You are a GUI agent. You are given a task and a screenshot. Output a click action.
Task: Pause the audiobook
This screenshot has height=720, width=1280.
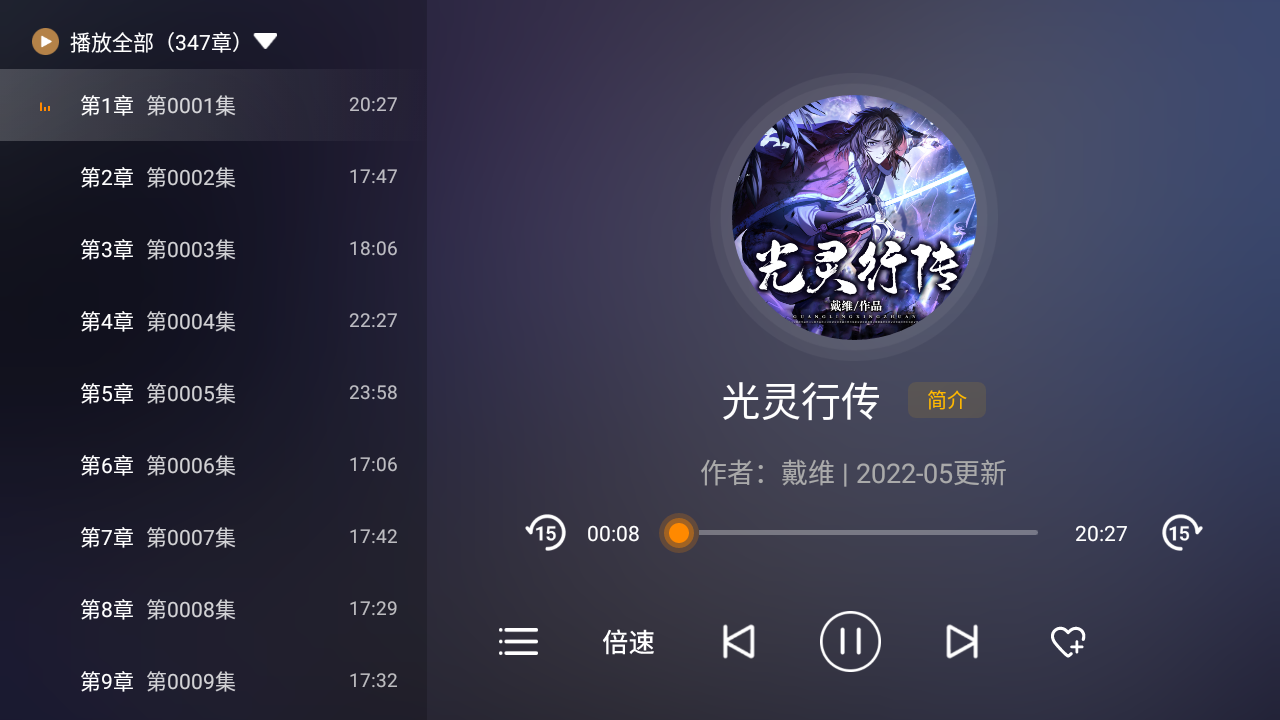click(850, 641)
